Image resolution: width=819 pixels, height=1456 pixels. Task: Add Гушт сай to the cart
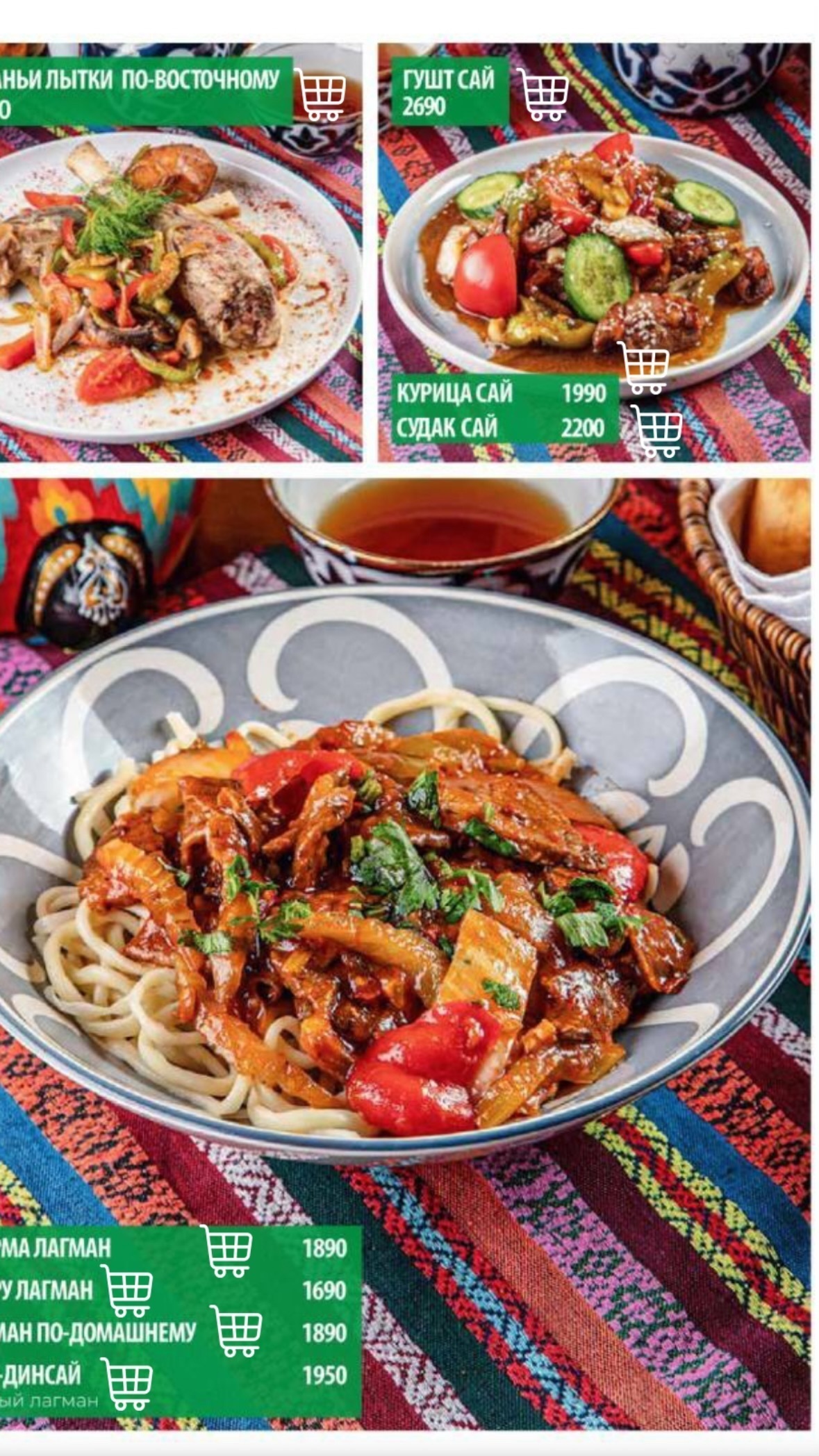[543, 94]
